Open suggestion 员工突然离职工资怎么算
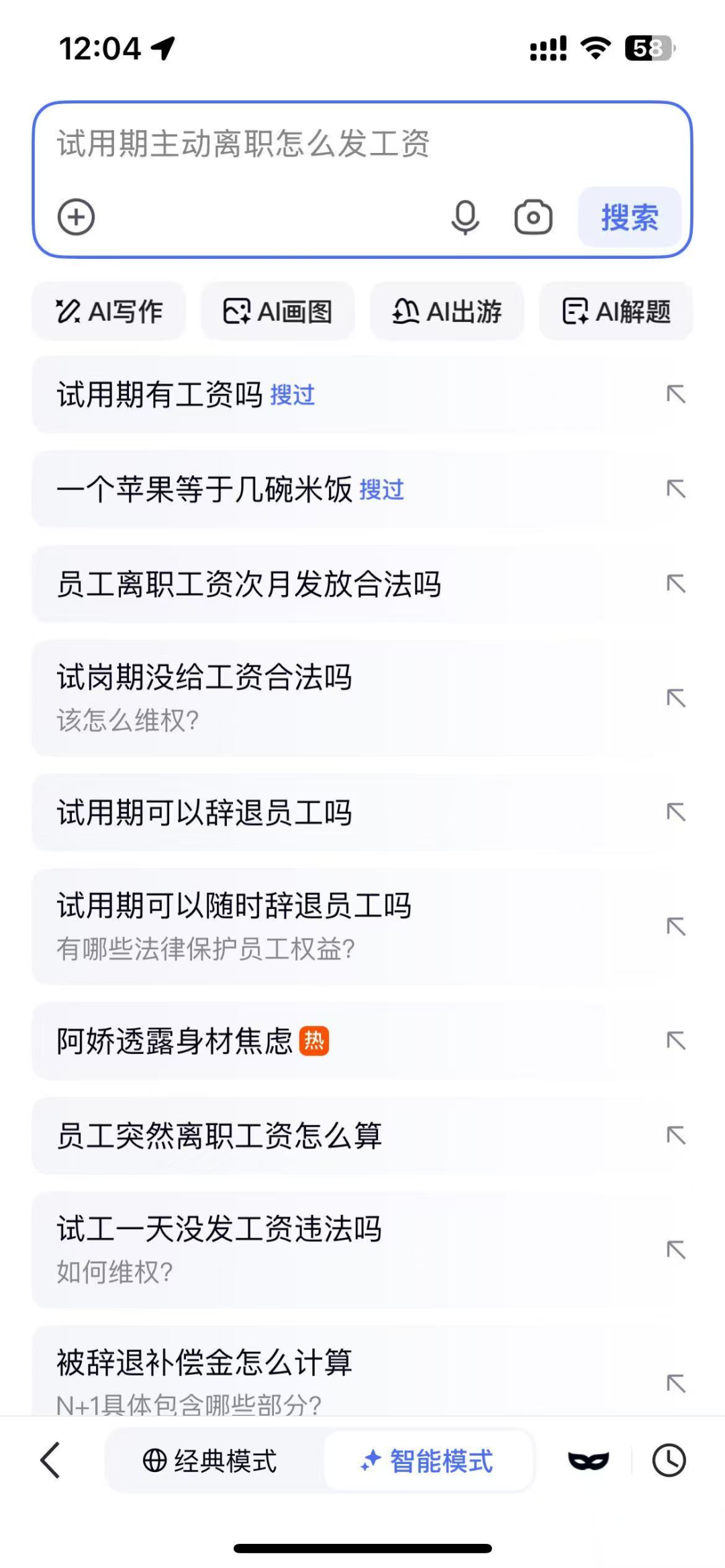This screenshot has width=725, height=1568. 362,1136
